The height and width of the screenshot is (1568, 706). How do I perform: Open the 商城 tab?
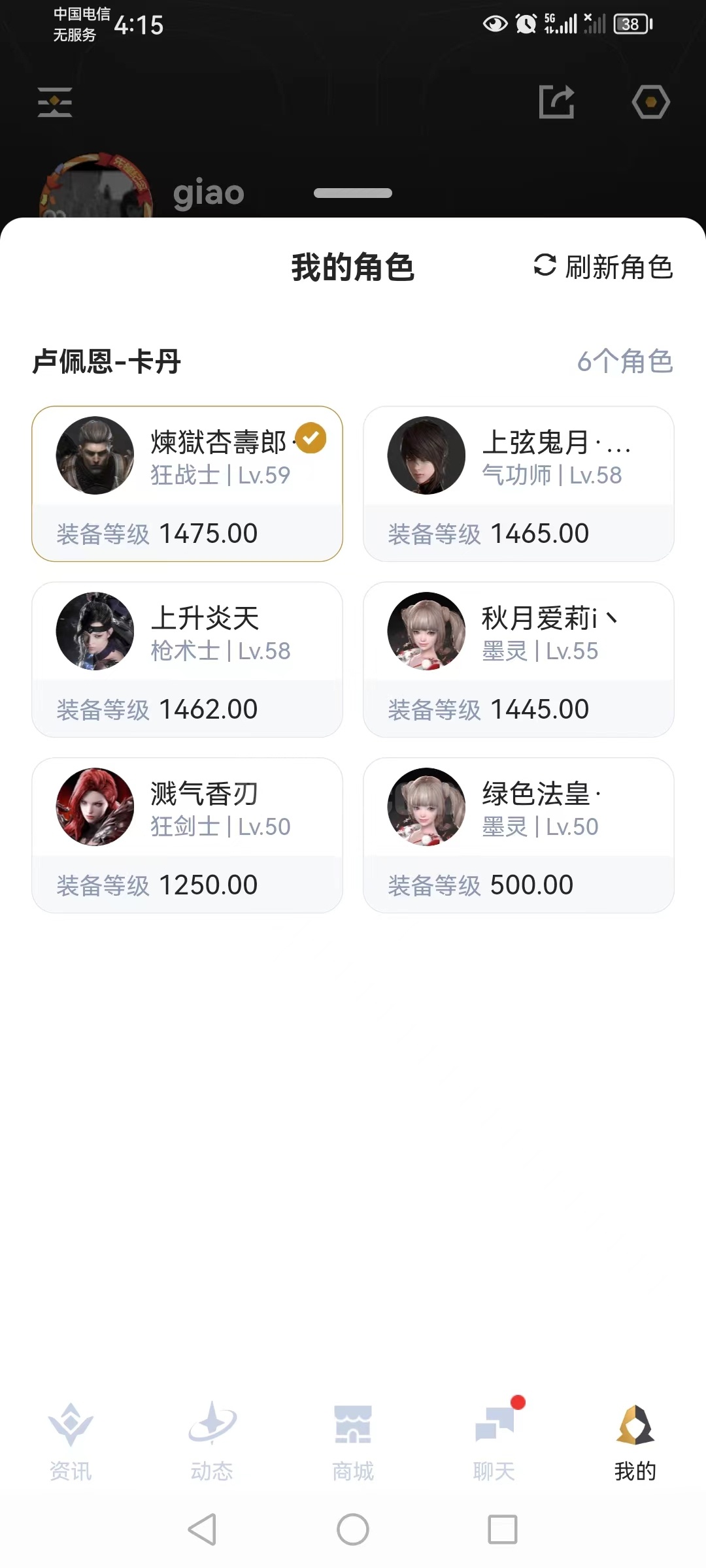click(353, 1441)
